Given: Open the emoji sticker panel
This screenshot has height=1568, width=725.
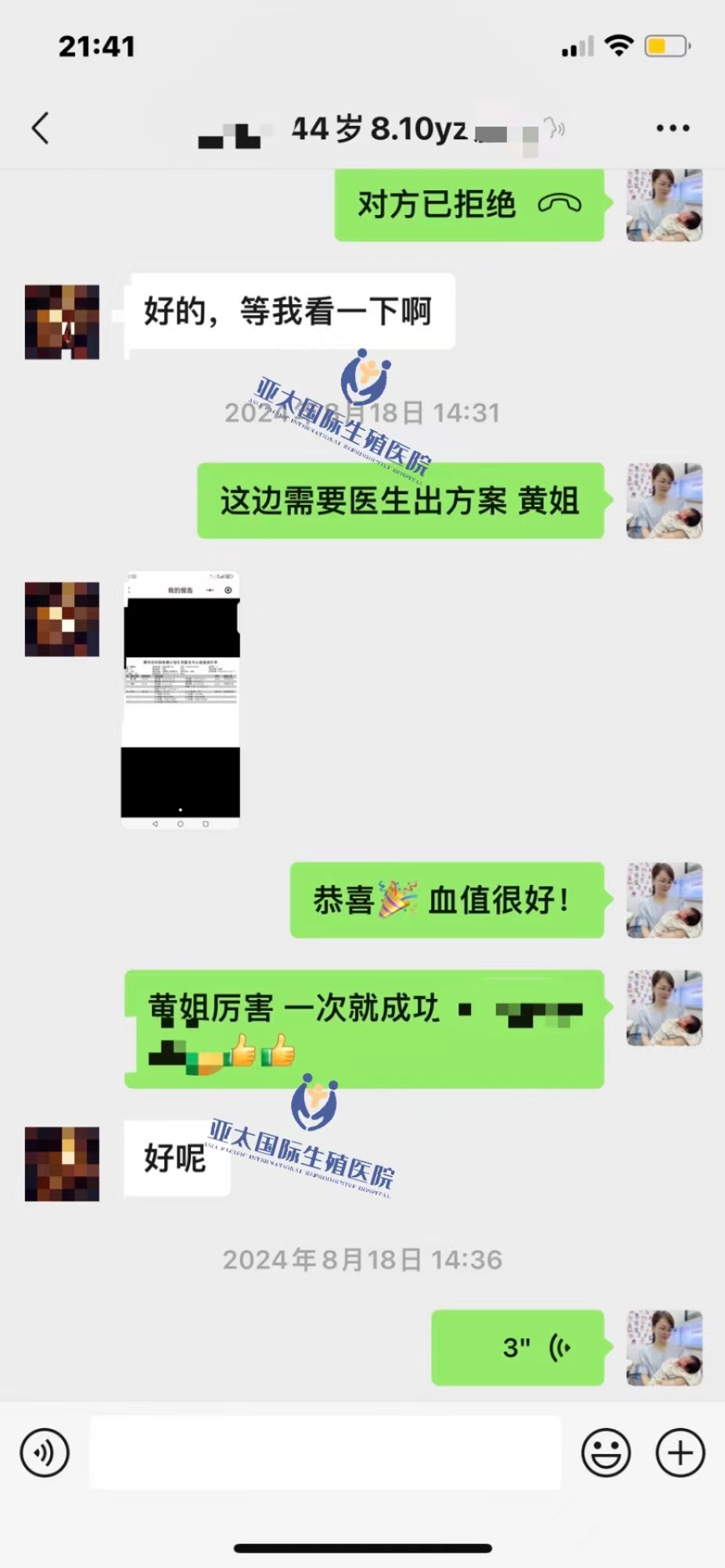Looking at the screenshot, I should 605,1453.
